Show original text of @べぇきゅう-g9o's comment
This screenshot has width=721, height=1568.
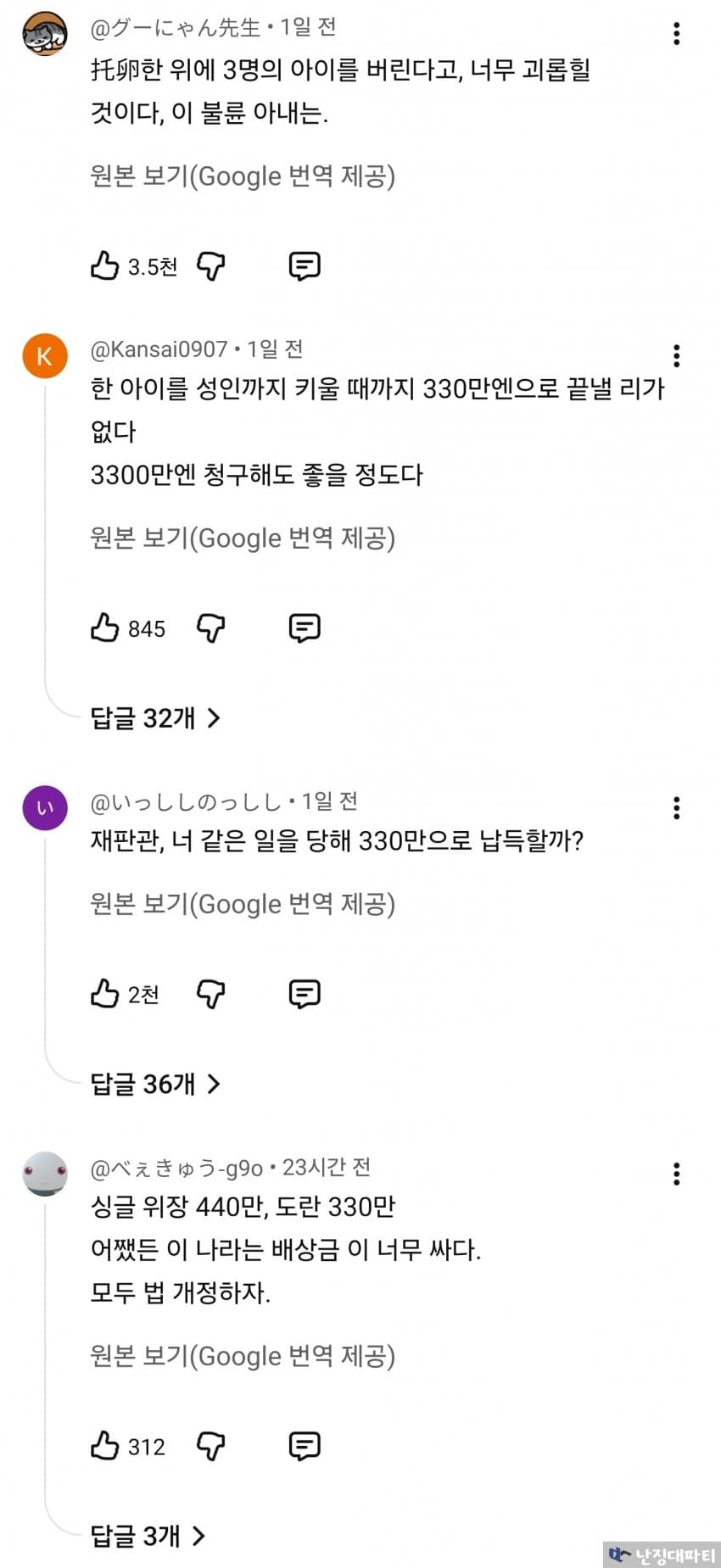point(243,1356)
